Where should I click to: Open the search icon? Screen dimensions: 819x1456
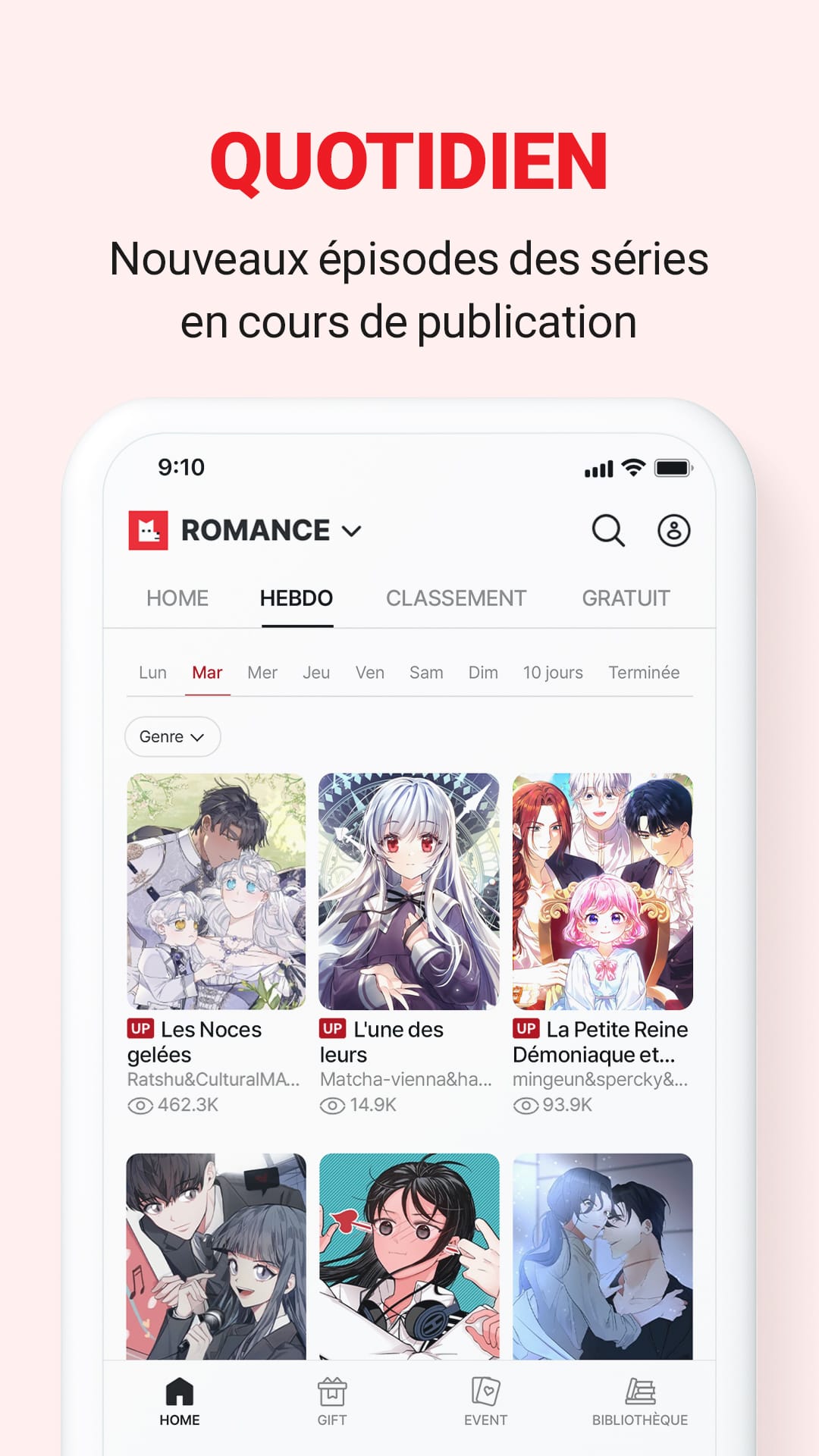tap(607, 532)
